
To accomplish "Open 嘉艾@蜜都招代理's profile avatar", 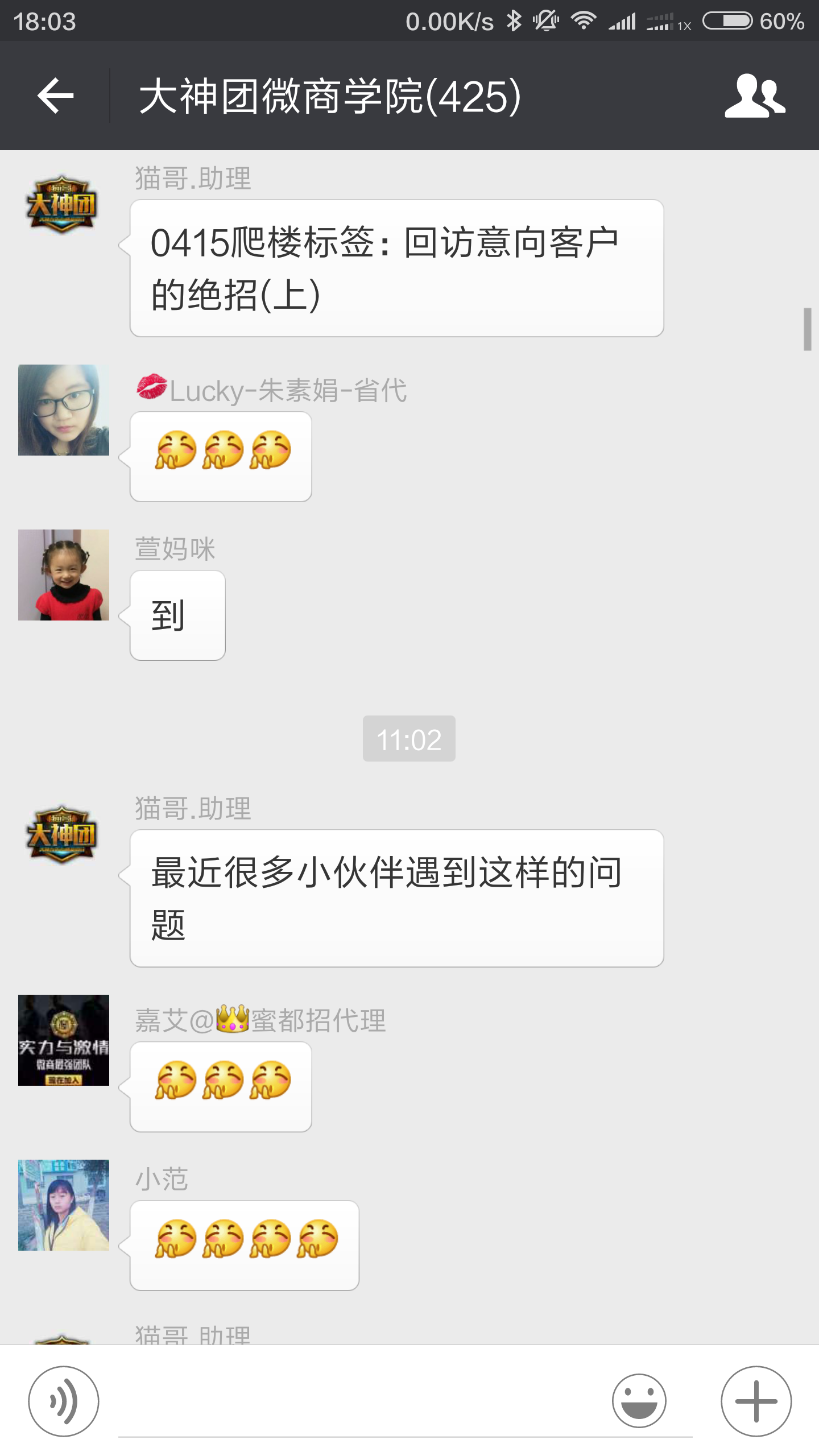I will tap(64, 1040).
